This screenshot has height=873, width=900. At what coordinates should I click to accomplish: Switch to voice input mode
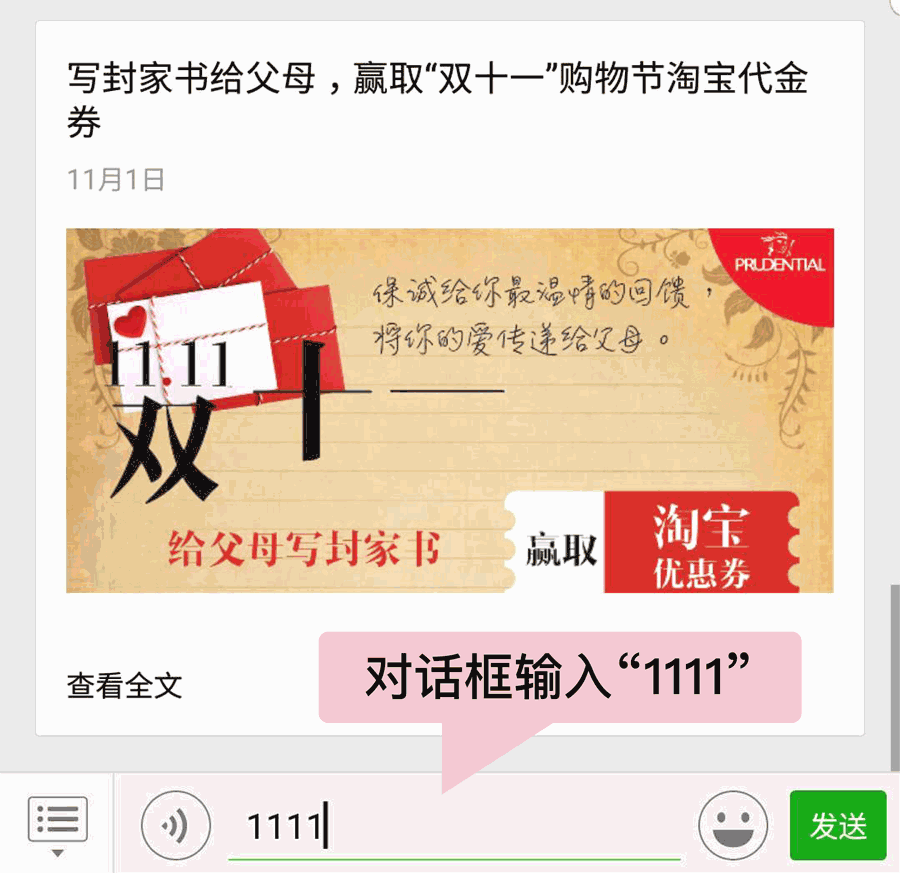point(176,826)
